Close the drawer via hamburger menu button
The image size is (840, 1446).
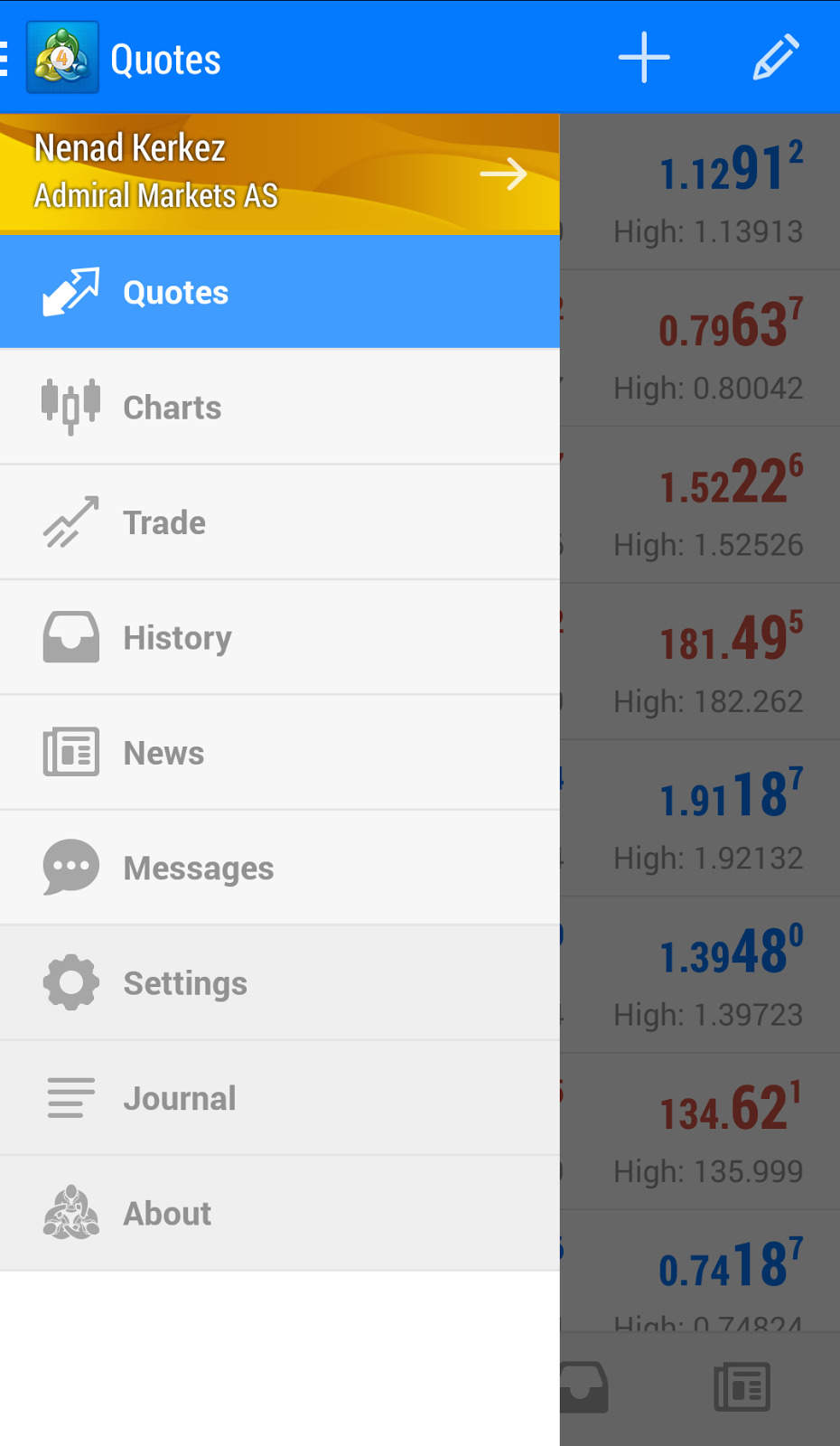(5, 58)
